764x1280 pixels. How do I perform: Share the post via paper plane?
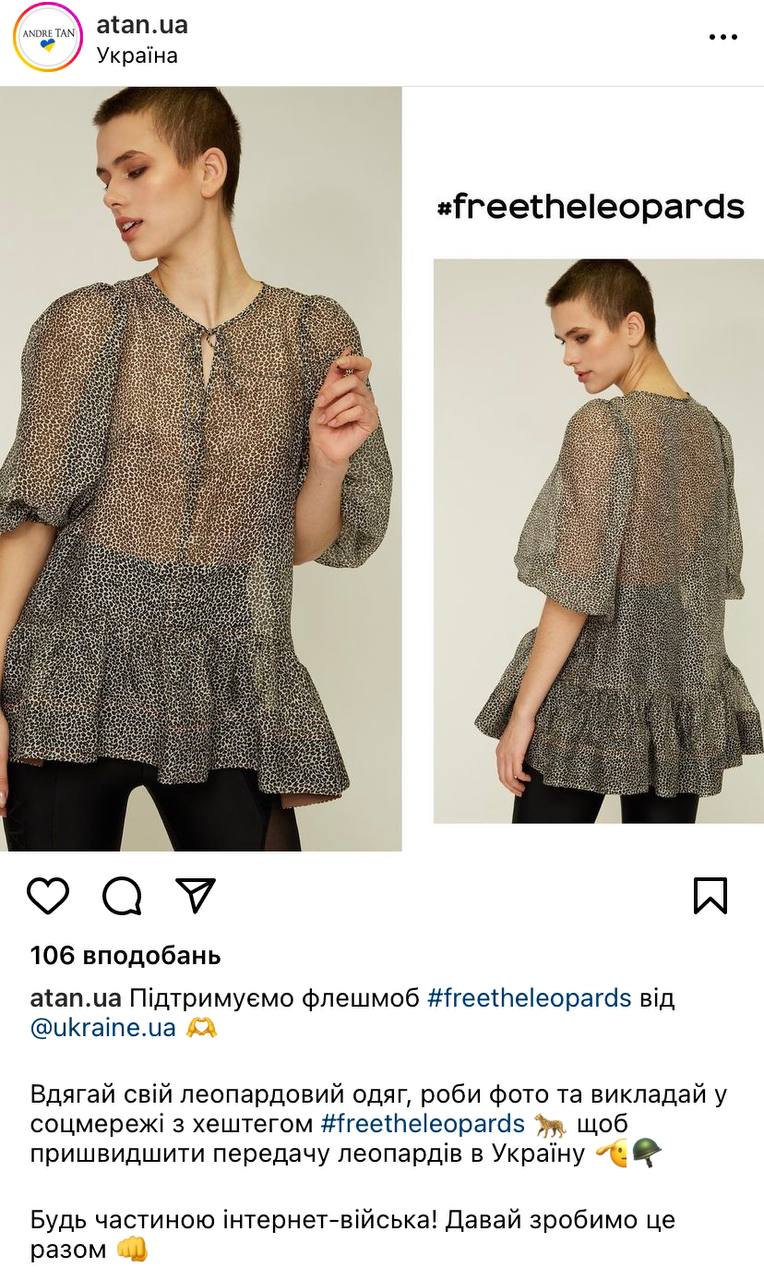pyautogui.click(x=195, y=895)
